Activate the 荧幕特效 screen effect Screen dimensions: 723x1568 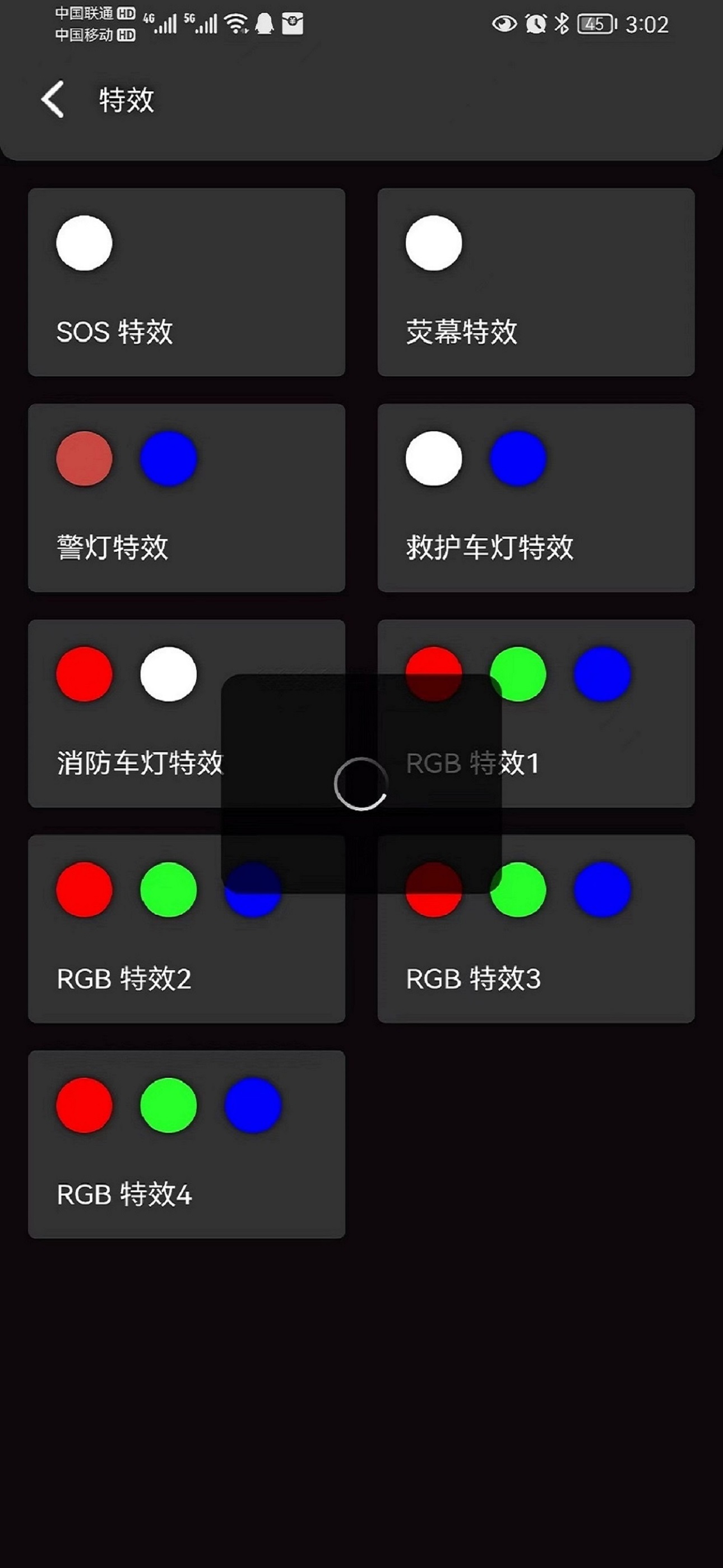(x=536, y=283)
